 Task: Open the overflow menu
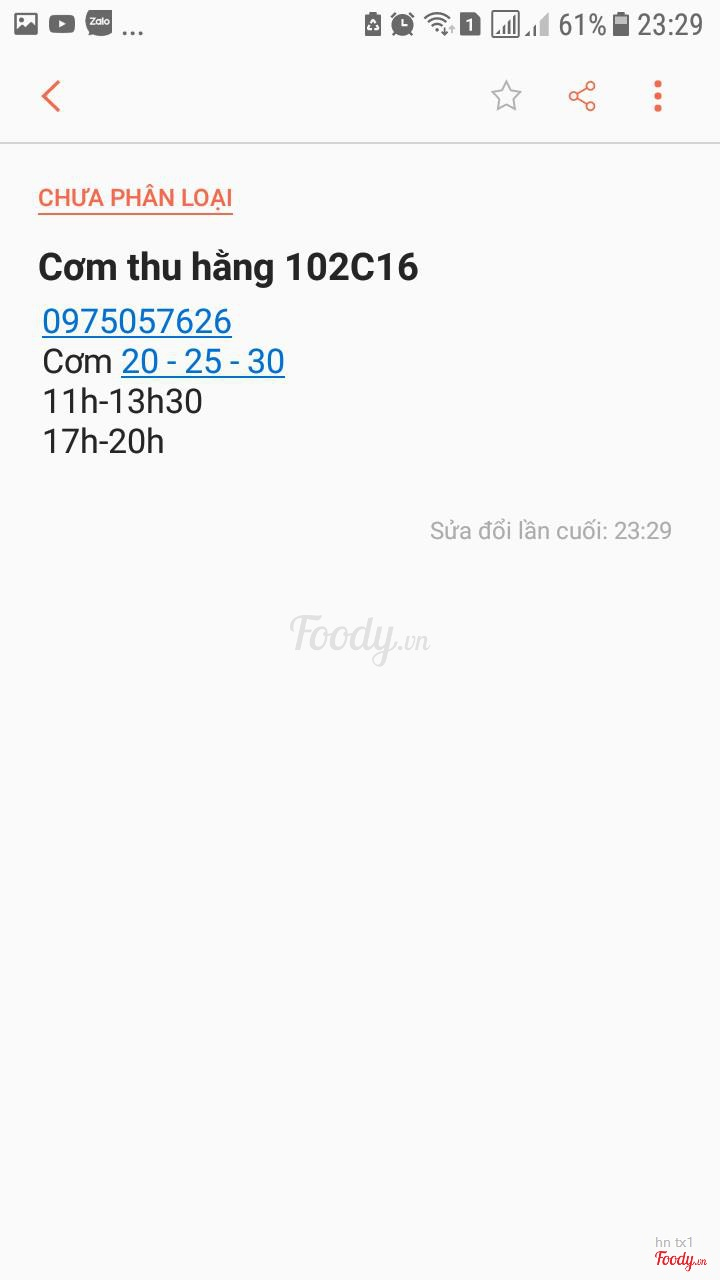click(x=657, y=97)
